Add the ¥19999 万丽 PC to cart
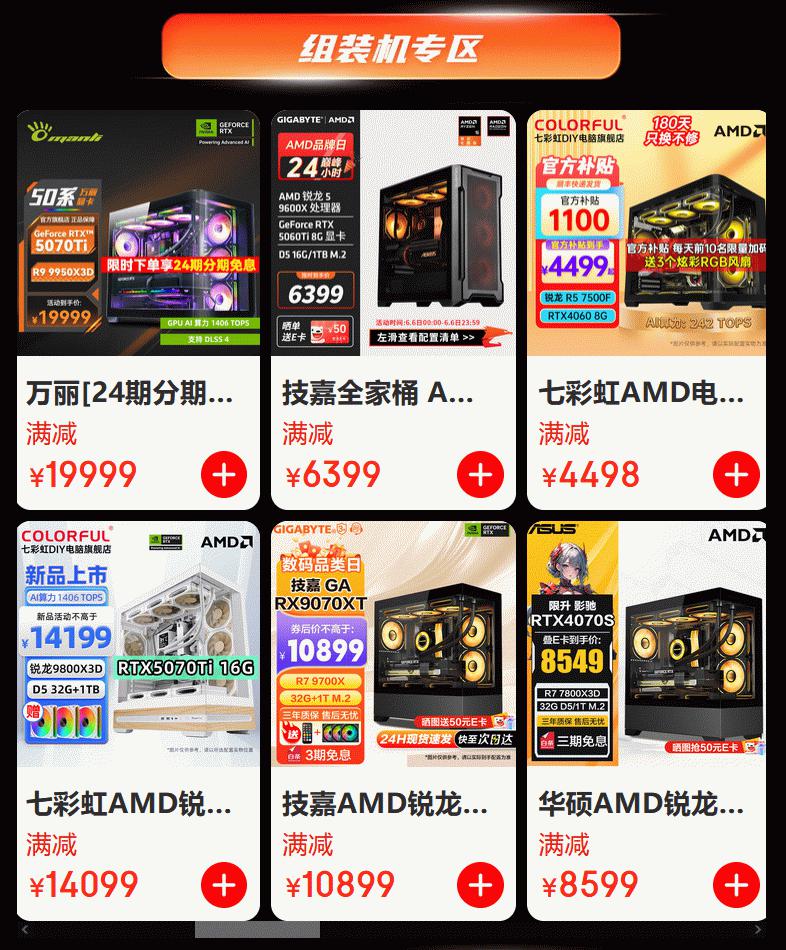The image size is (786, 950). [224, 474]
